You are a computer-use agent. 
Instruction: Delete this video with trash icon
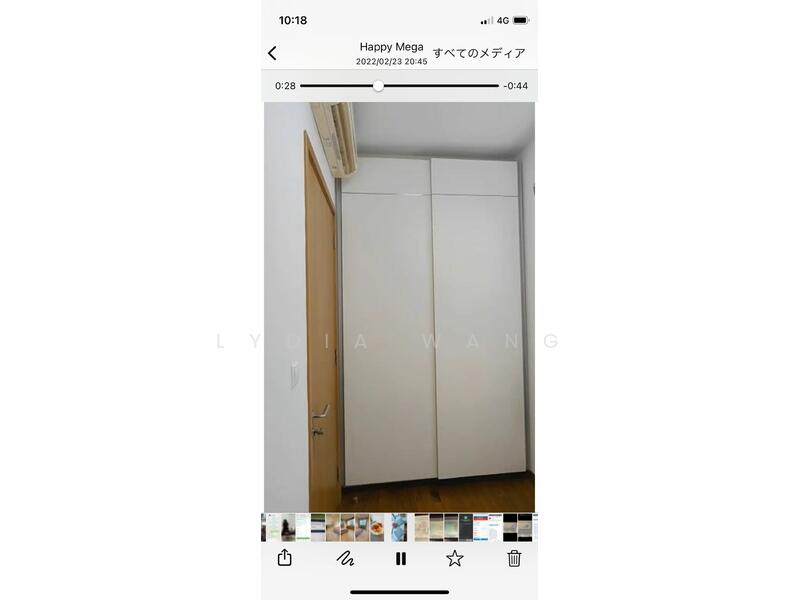pos(514,558)
